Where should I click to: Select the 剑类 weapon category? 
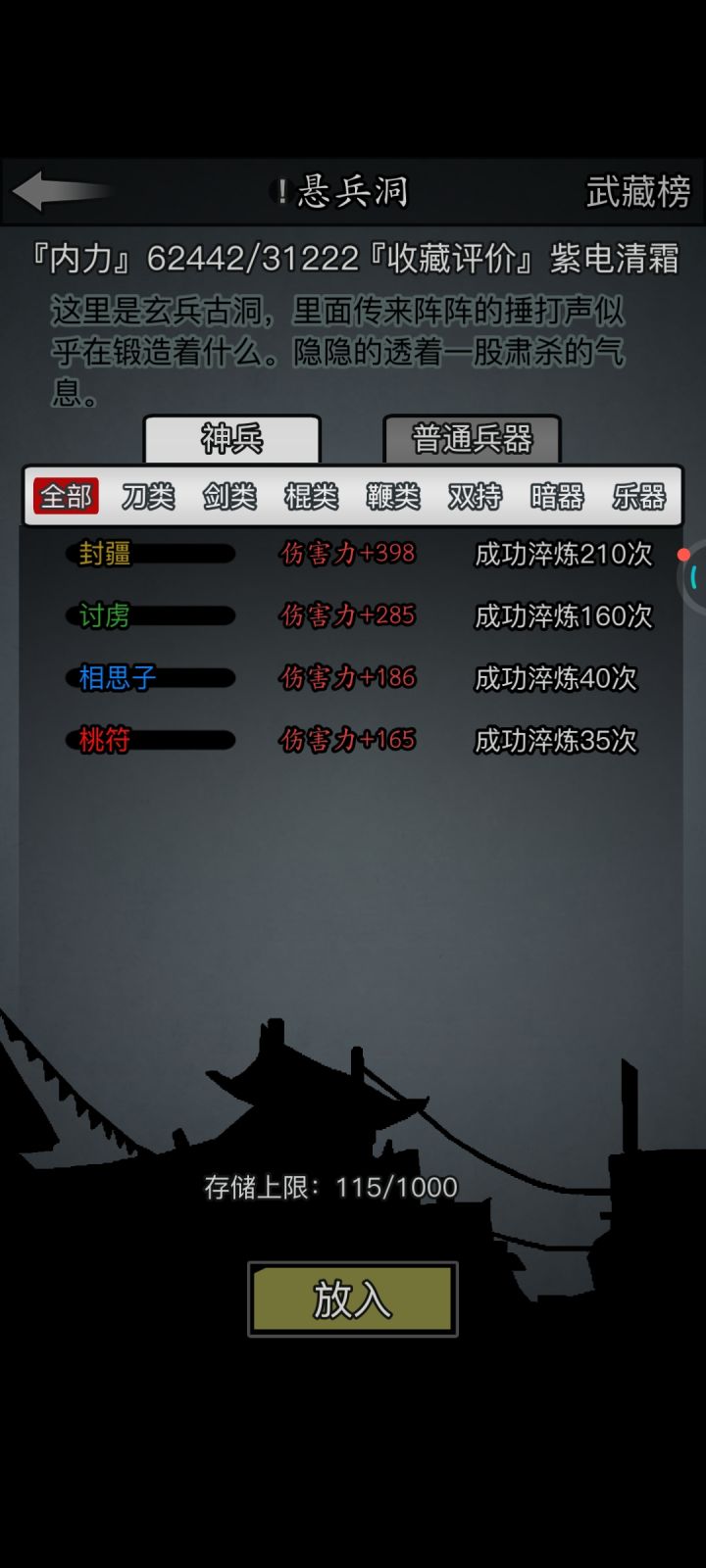click(x=227, y=496)
